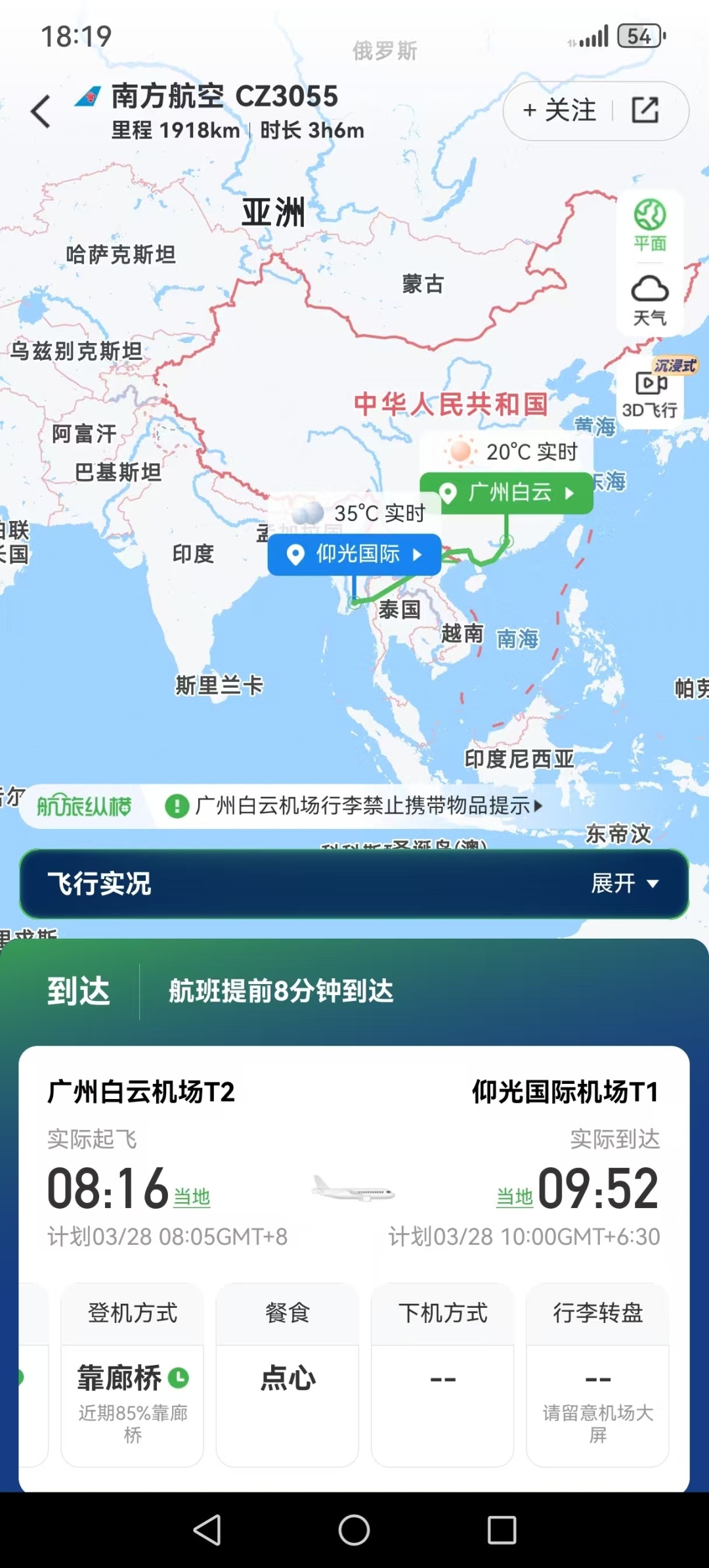Share the flight via the export icon
Screen dimensions: 709x1568
645,110
